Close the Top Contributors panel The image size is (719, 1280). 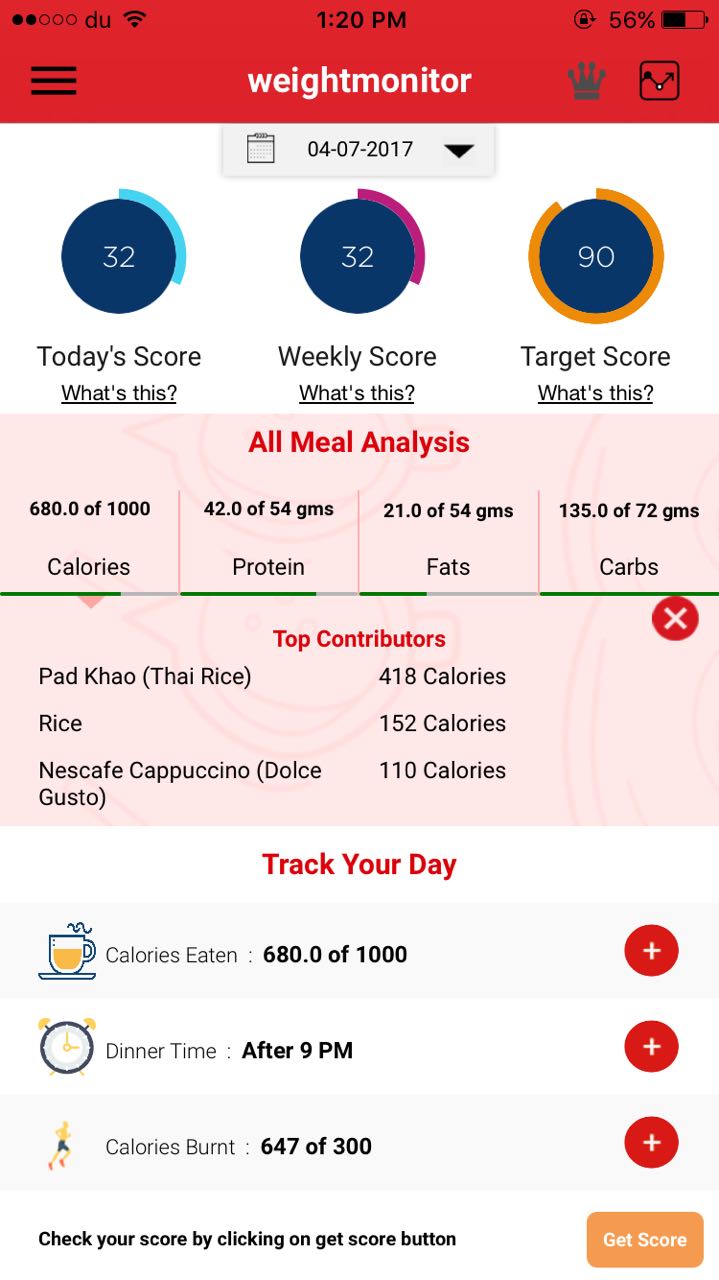675,620
